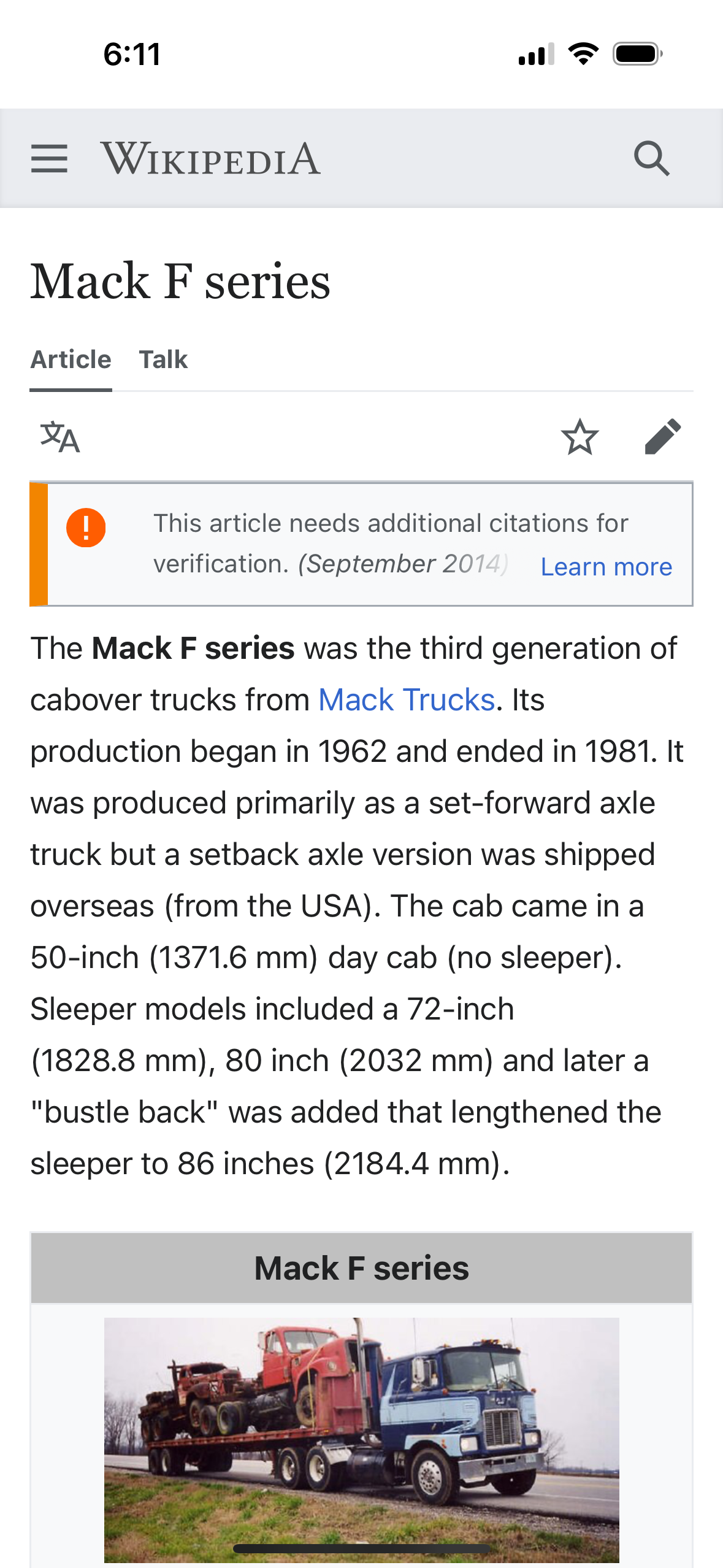Viewport: 723px width, 1568px height.
Task: Open the hamburger main menu
Action: click(x=49, y=159)
